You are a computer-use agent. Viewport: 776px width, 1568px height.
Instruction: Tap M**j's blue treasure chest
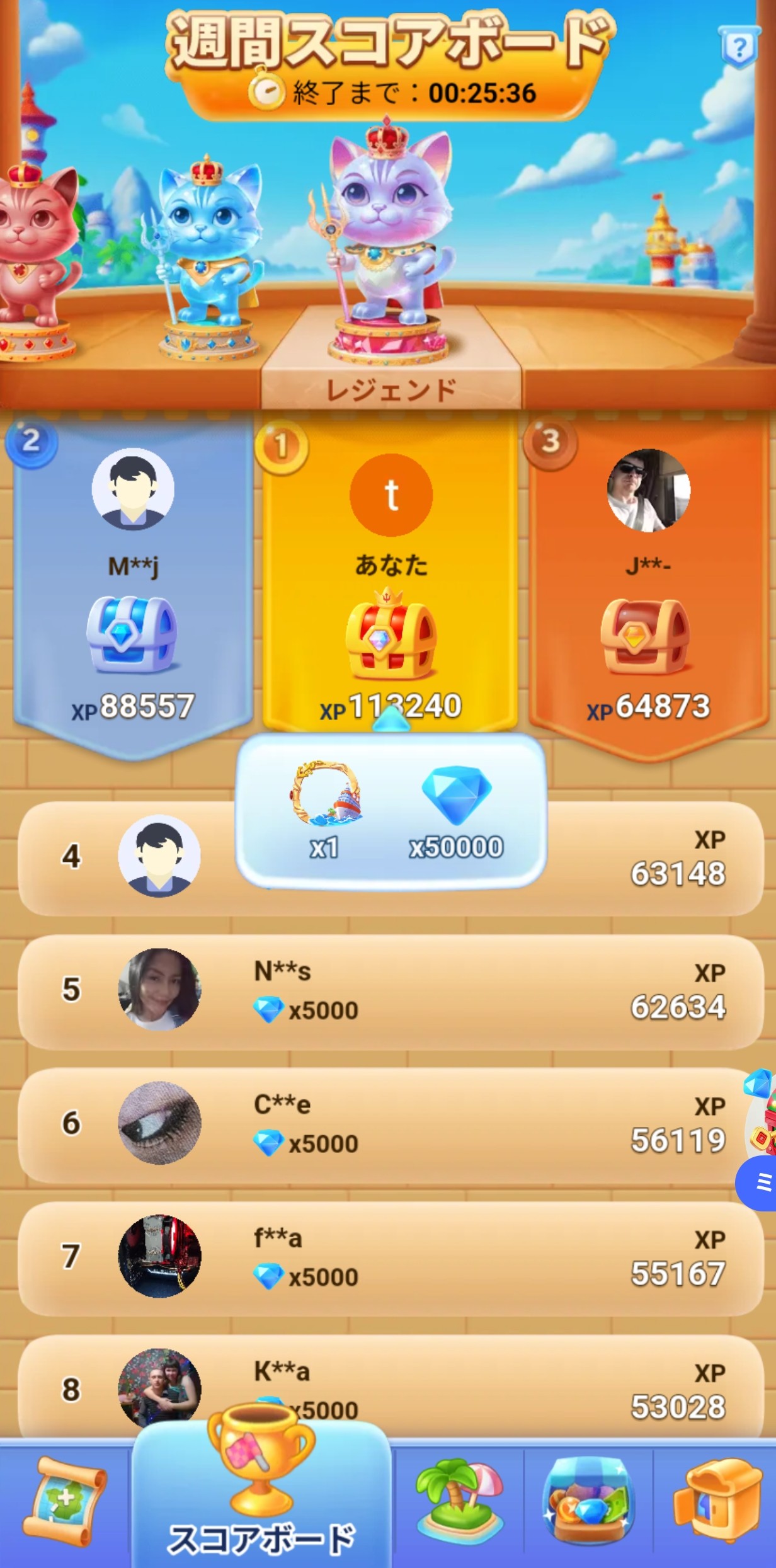[x=132, y=636]
